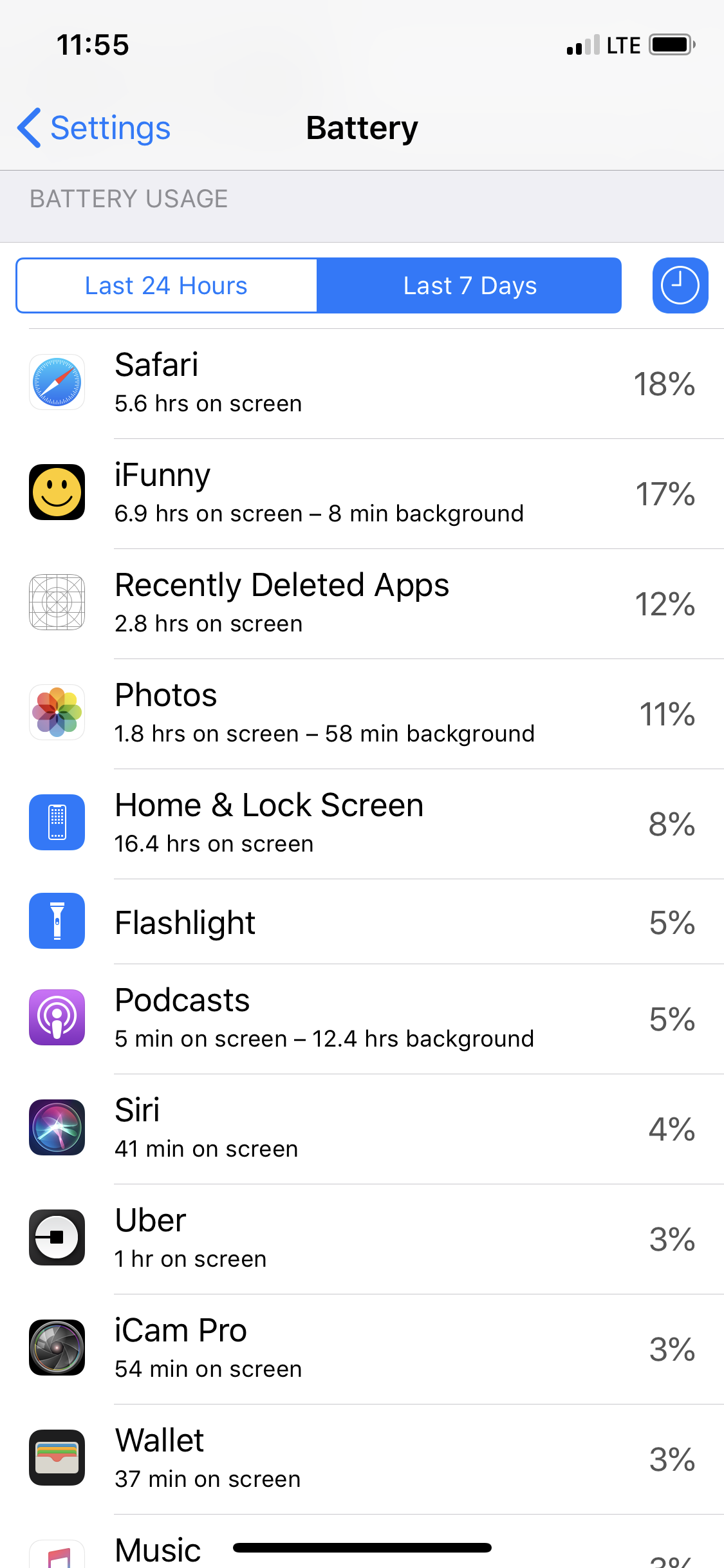The image size is (724, 1568).
Task: Go back to Settings
Action: 94,128
